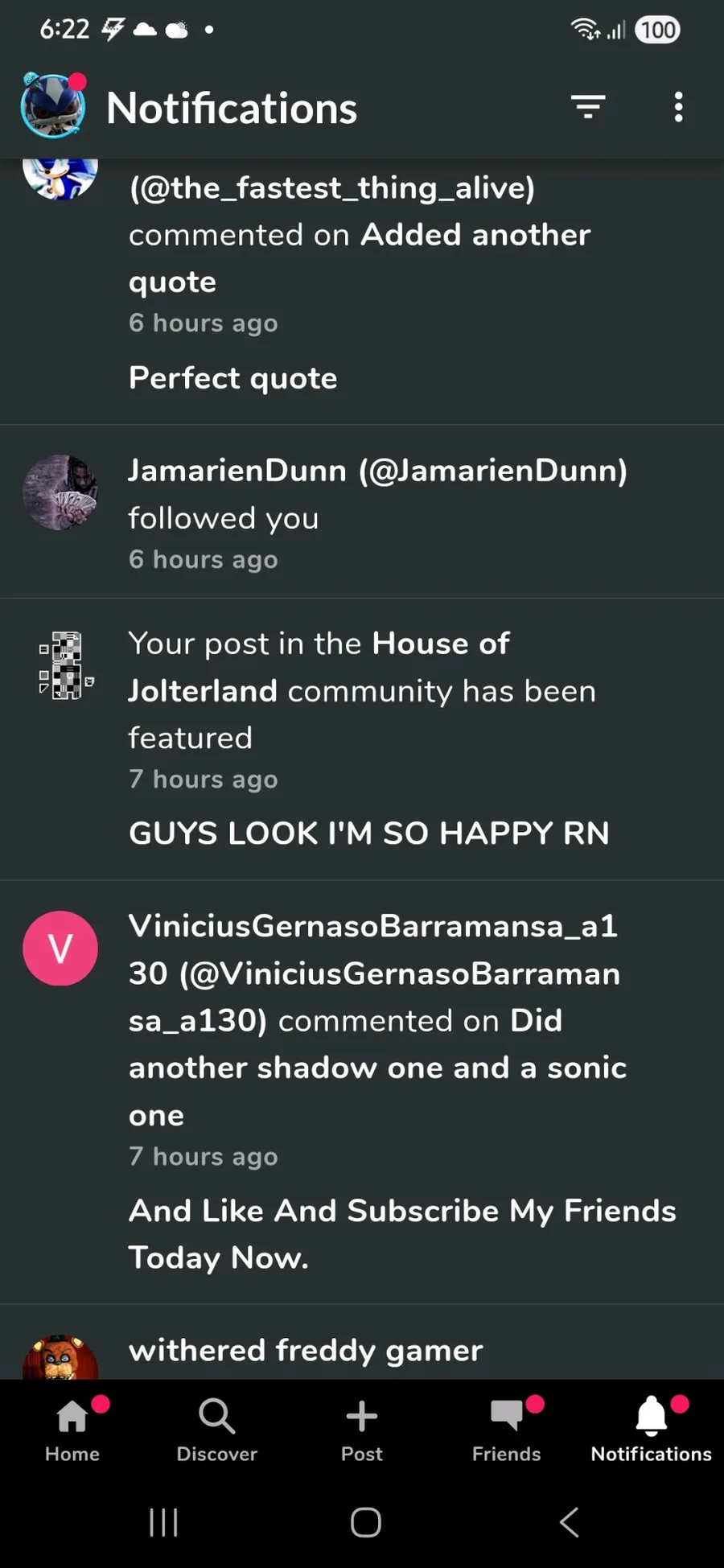This screenshot has width=724, height=1568.
Task: Open JamarienDunn followed you notification
Action: click(x=362, y=512)
